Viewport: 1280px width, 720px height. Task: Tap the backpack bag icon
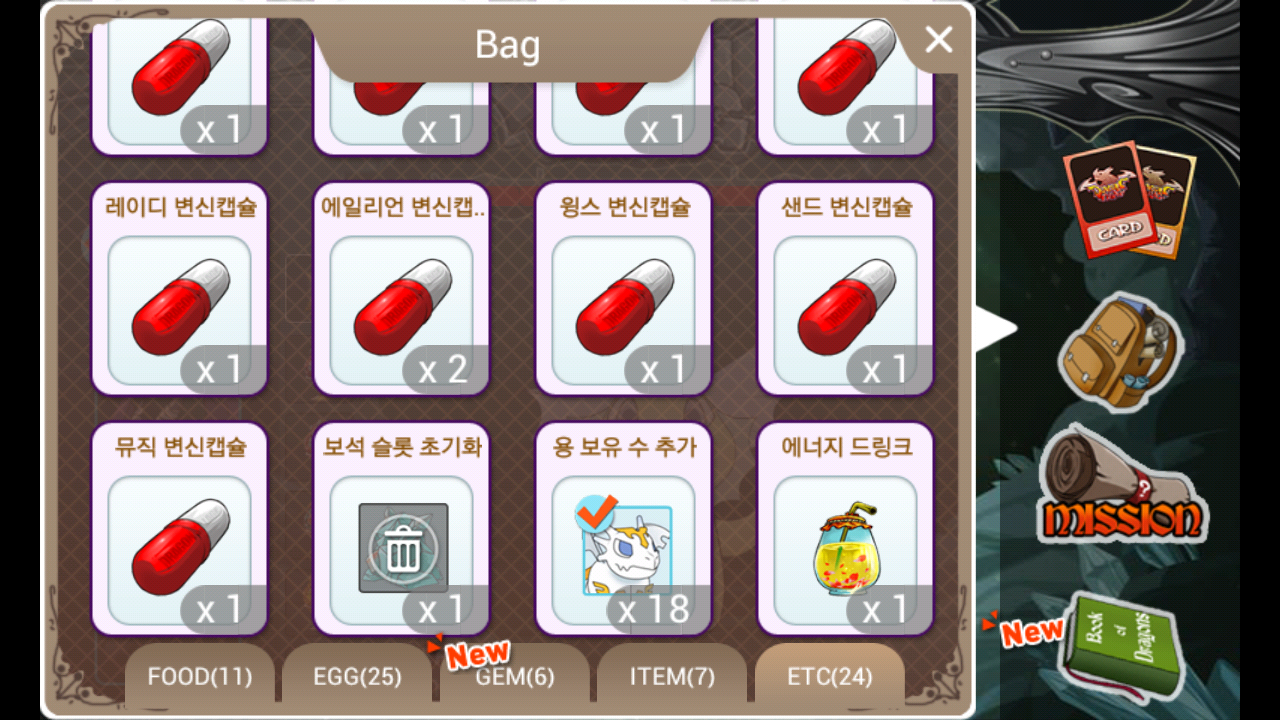point(1118,352)
